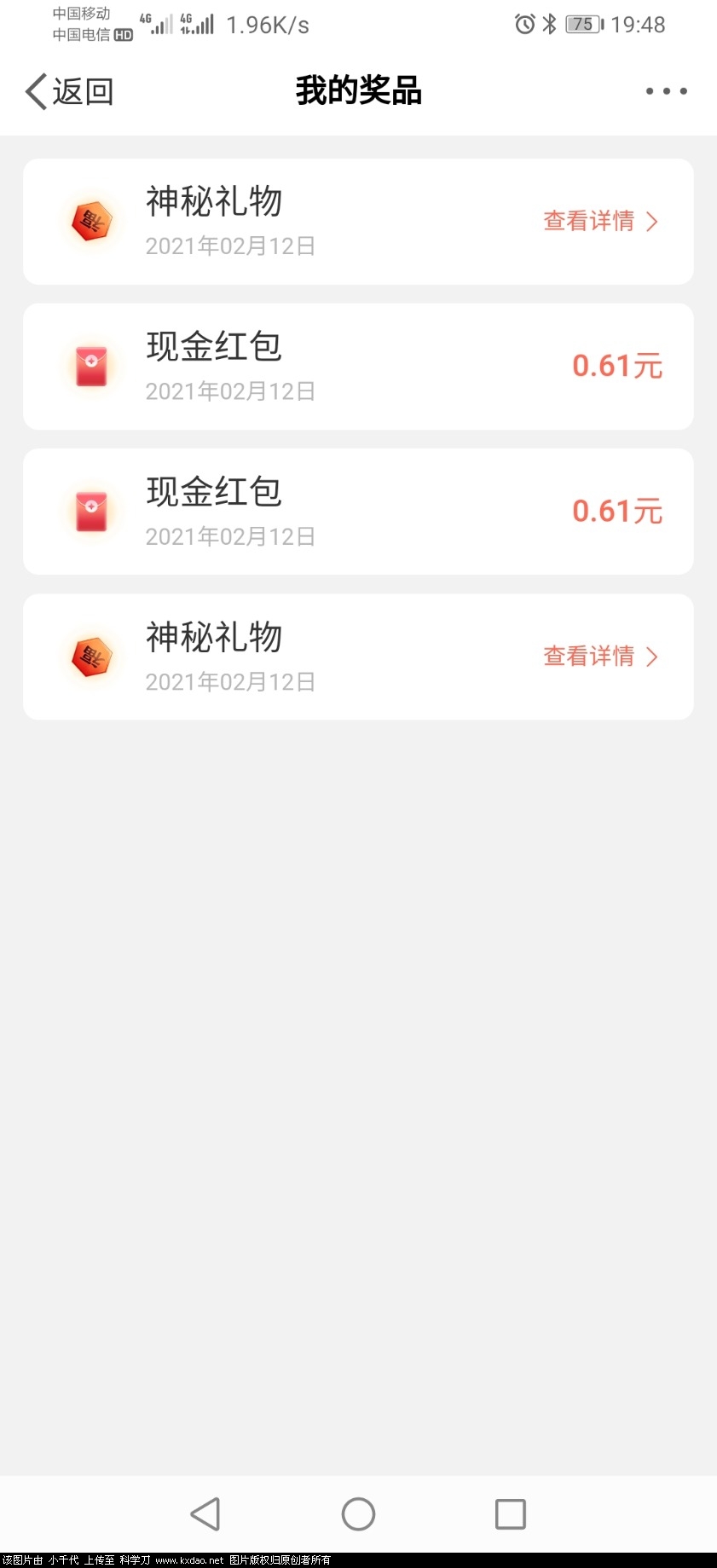717x1568 pixels.
Task: Open the mystery gift 神秘礼物 icon on first card
Action: [90, 220]
